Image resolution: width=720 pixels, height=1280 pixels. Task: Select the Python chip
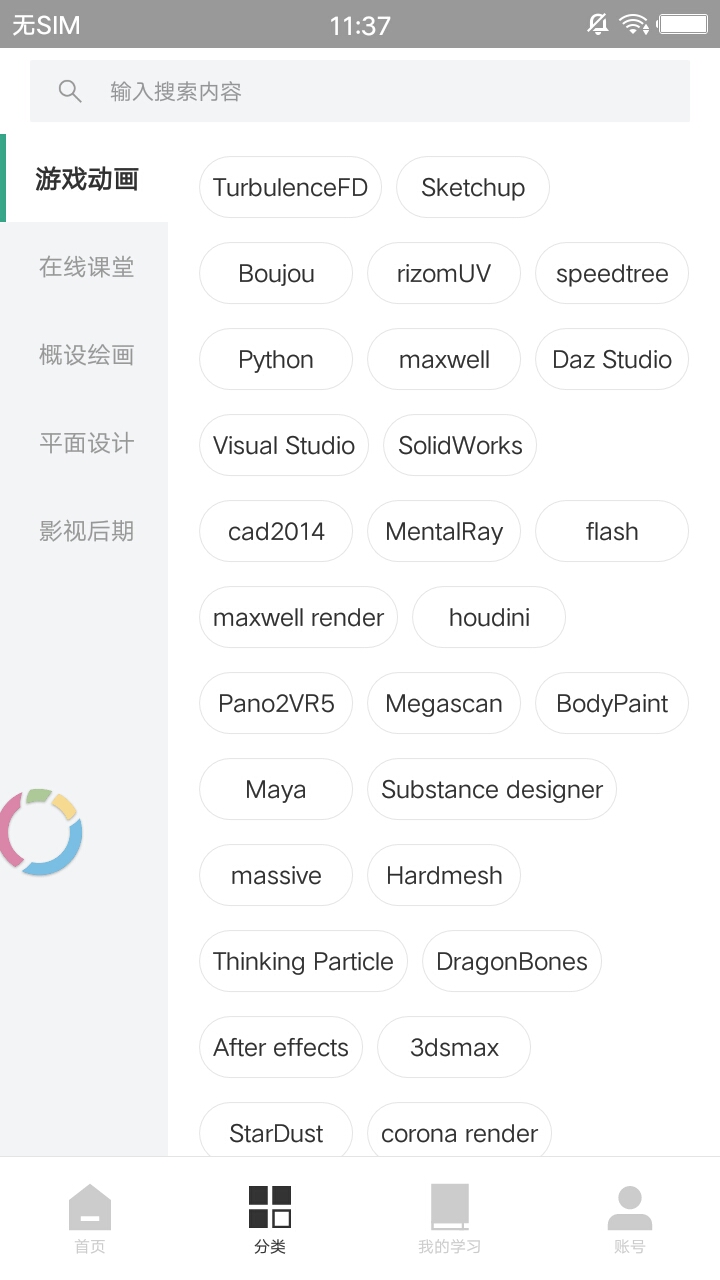pos(276,359)
